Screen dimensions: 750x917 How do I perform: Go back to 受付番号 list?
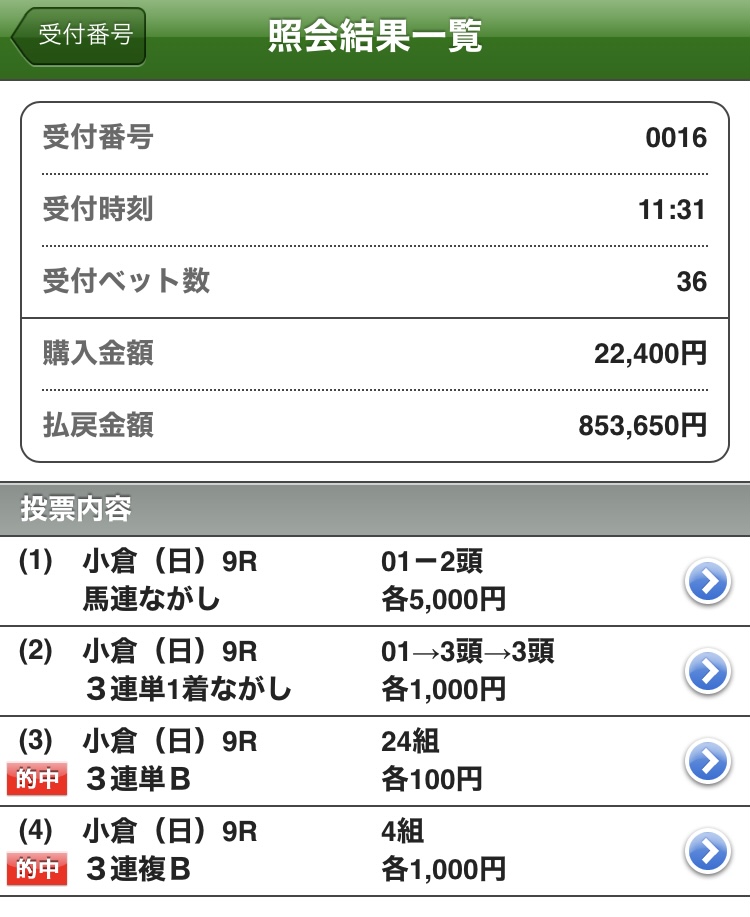[x=79, y=37]
